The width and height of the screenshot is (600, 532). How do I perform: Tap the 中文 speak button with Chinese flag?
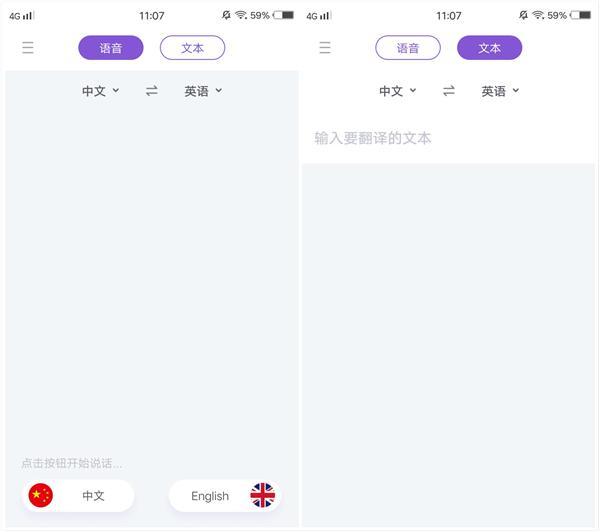coord(79,496)
